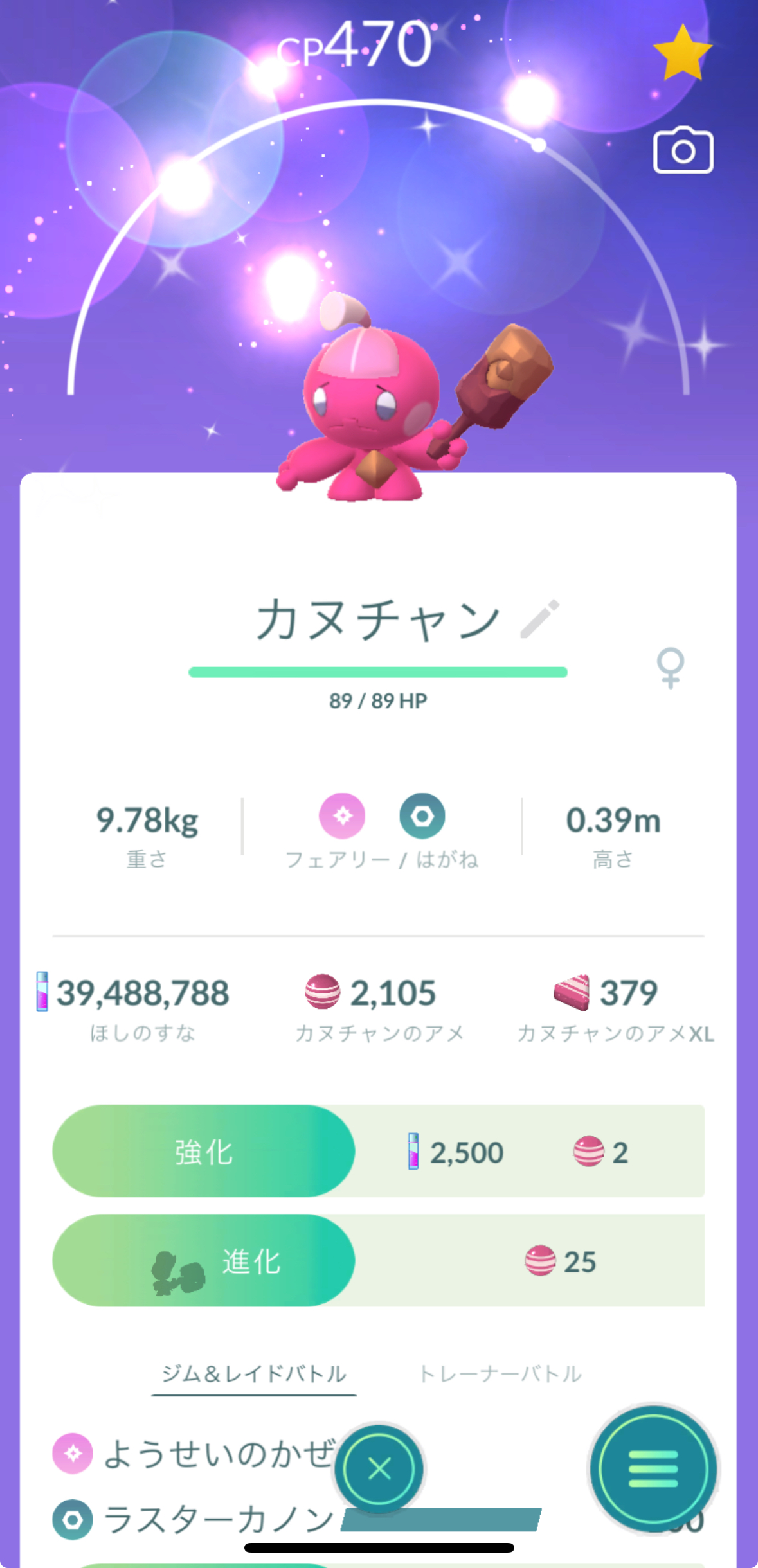Switch to ジム＆レイドバトル tab
758x1568 pixels.
click(254, 1373)
